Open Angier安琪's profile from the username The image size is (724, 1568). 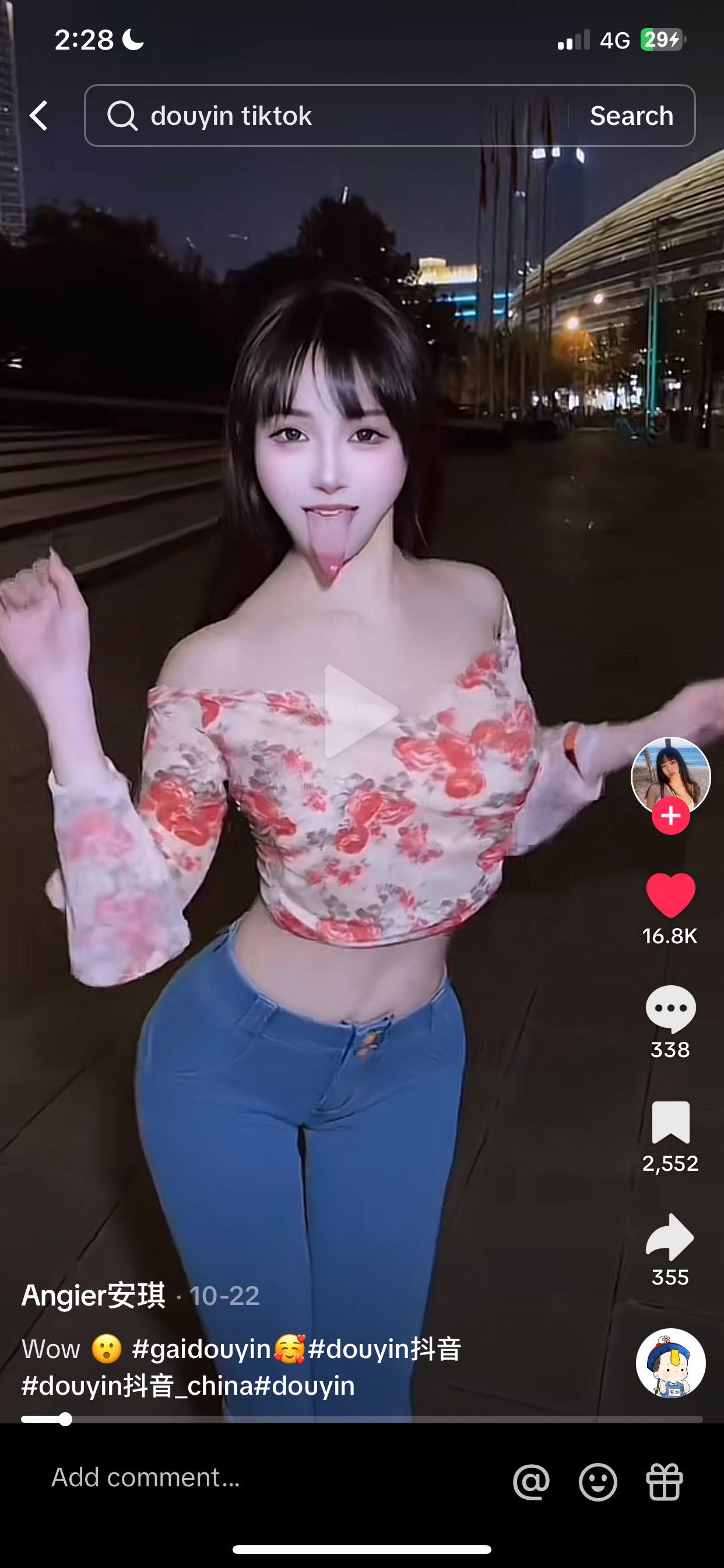(93, 1296)
